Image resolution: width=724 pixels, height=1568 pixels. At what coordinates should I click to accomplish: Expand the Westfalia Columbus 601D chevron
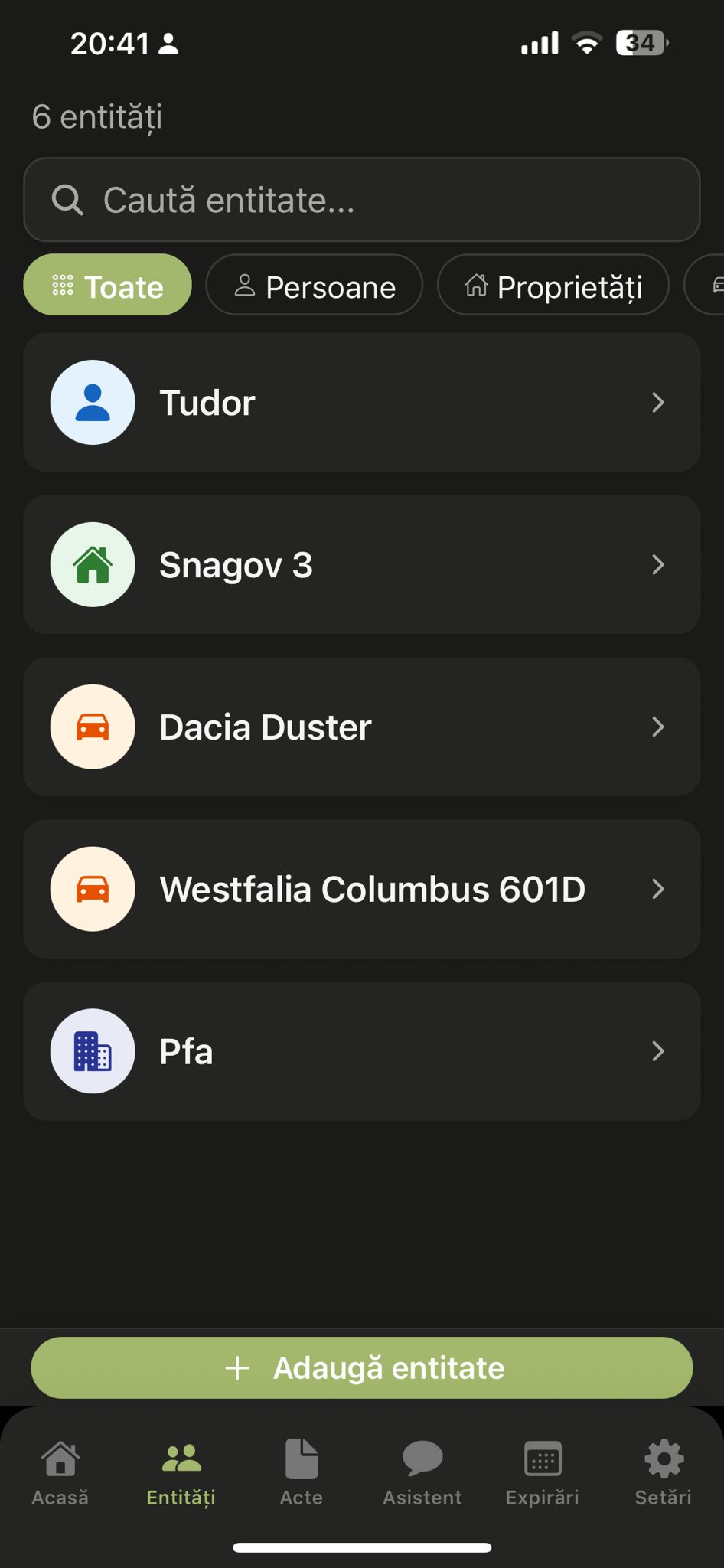pos(658,889)
